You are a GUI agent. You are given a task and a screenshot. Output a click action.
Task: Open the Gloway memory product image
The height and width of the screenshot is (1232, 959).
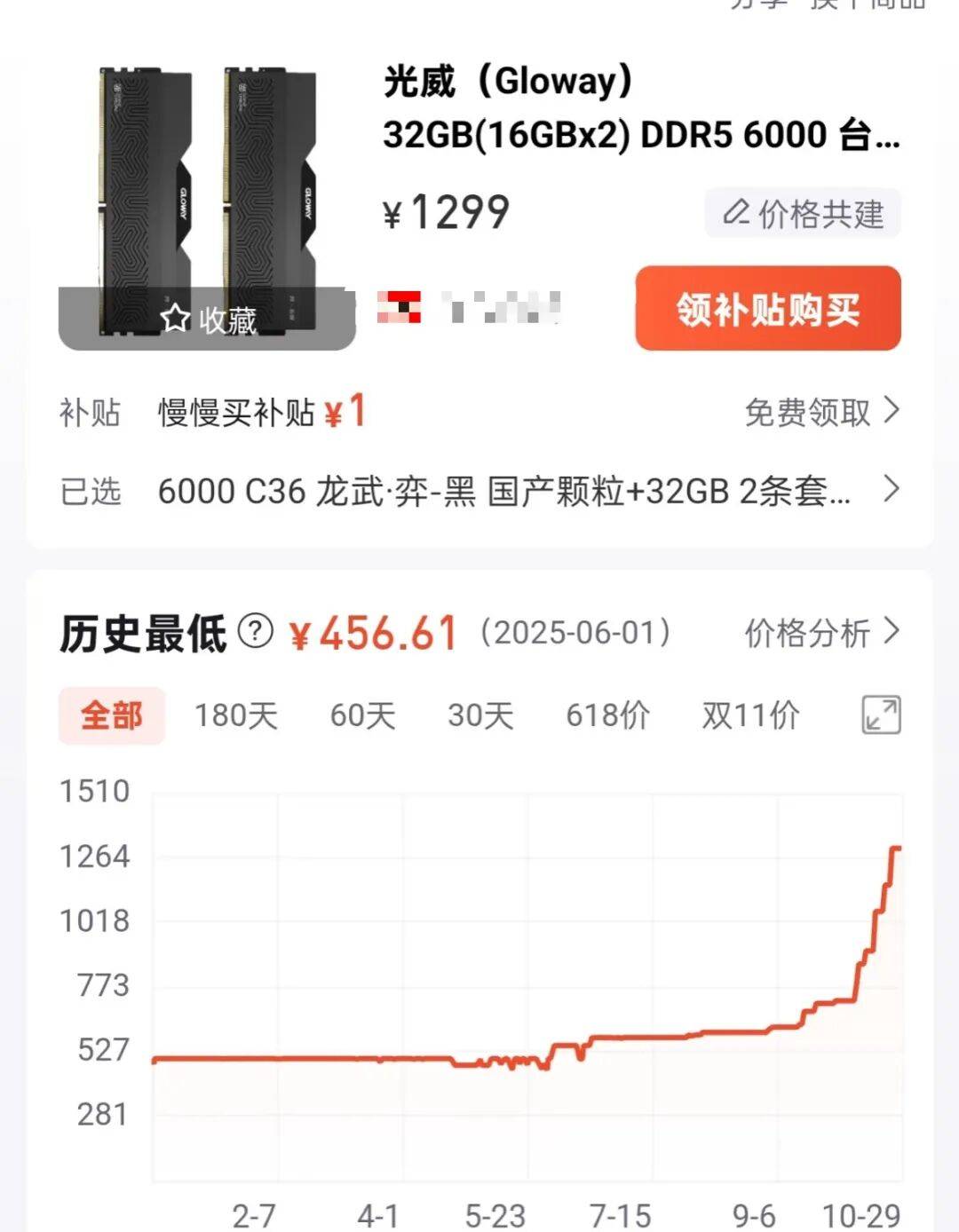[x=208, y=178]
